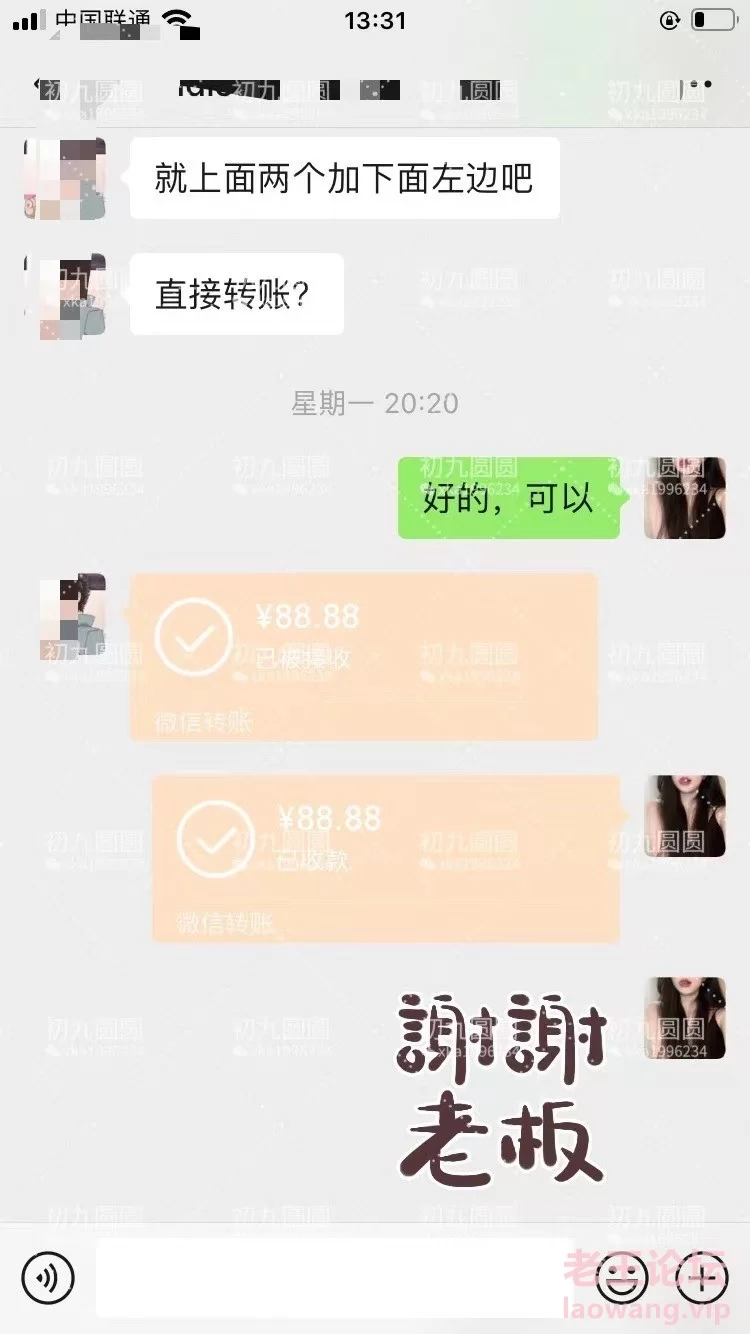Open the plus attachments menu
750x1334 pixels.
(703, 1277)
